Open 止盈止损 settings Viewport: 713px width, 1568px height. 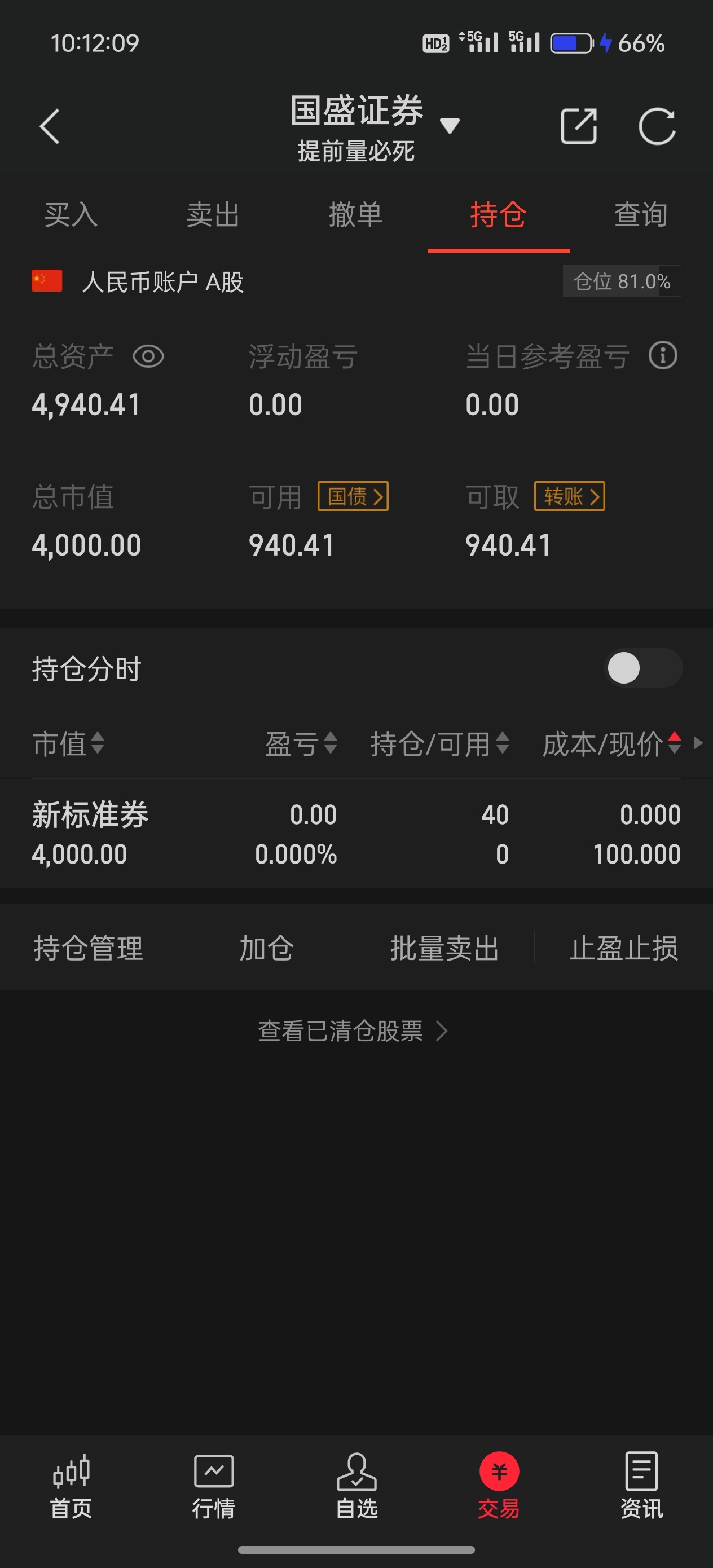623,948
